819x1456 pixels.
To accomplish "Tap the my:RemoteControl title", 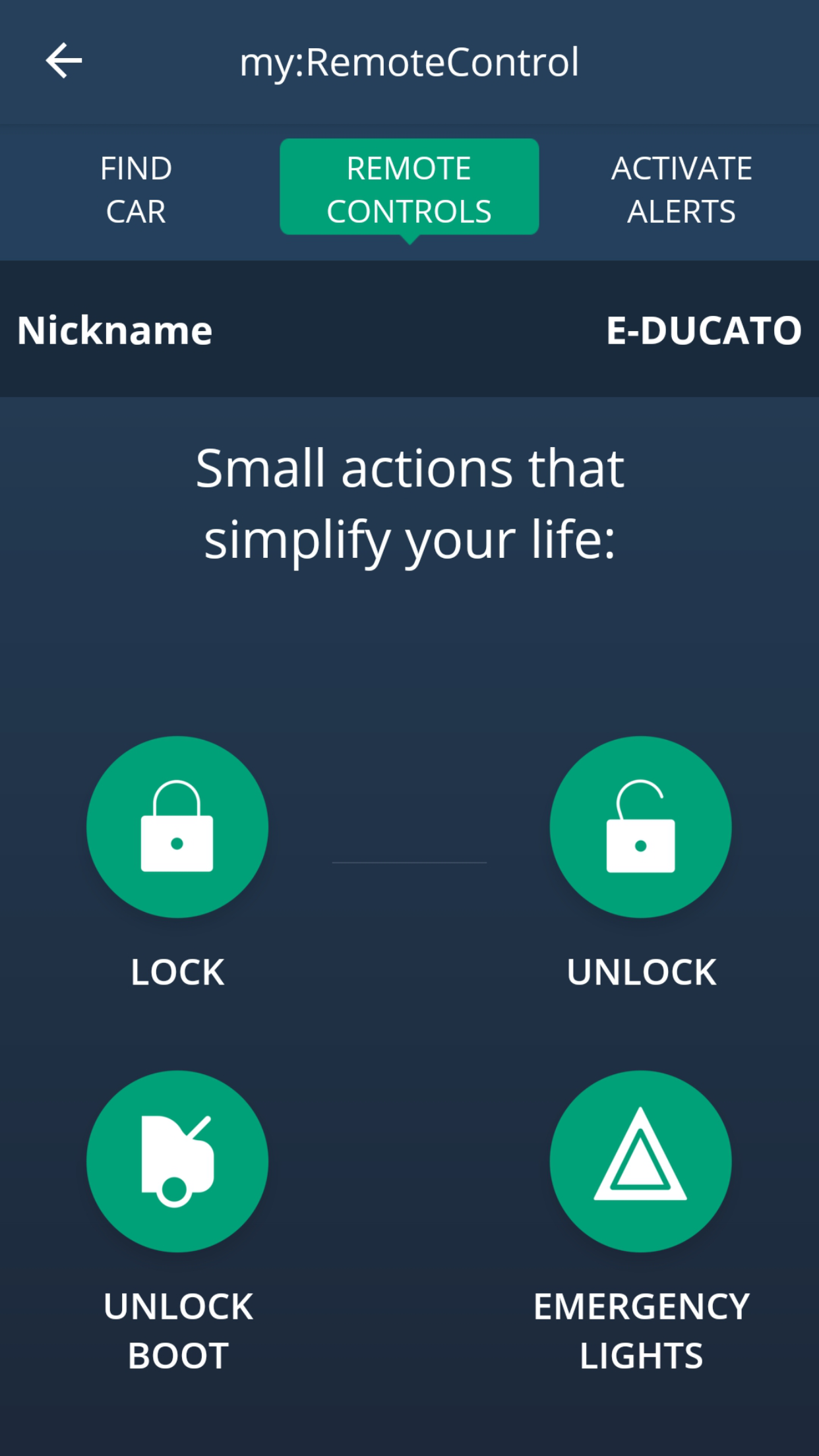I will tap(409, 63).
